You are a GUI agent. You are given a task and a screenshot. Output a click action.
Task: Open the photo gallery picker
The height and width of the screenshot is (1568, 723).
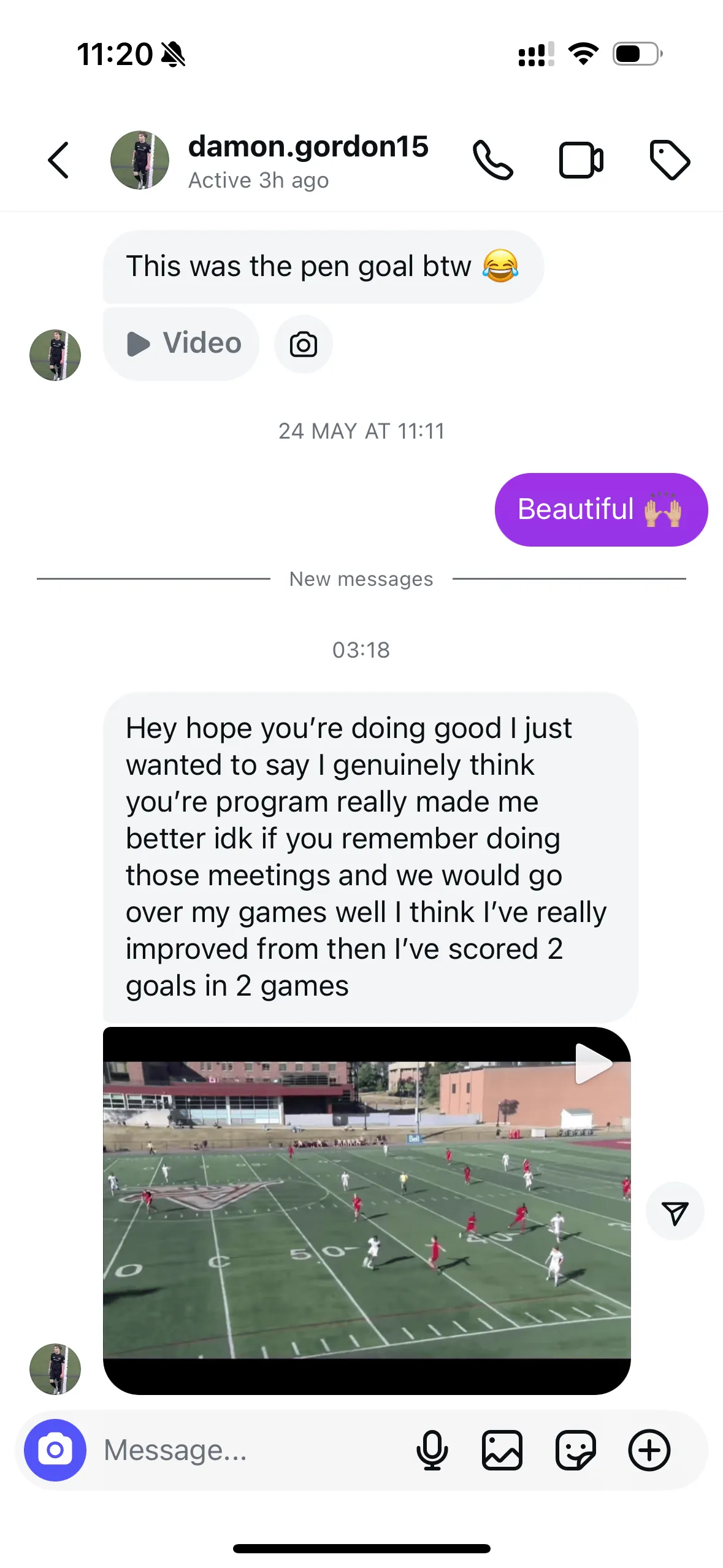coord(502,1450)
